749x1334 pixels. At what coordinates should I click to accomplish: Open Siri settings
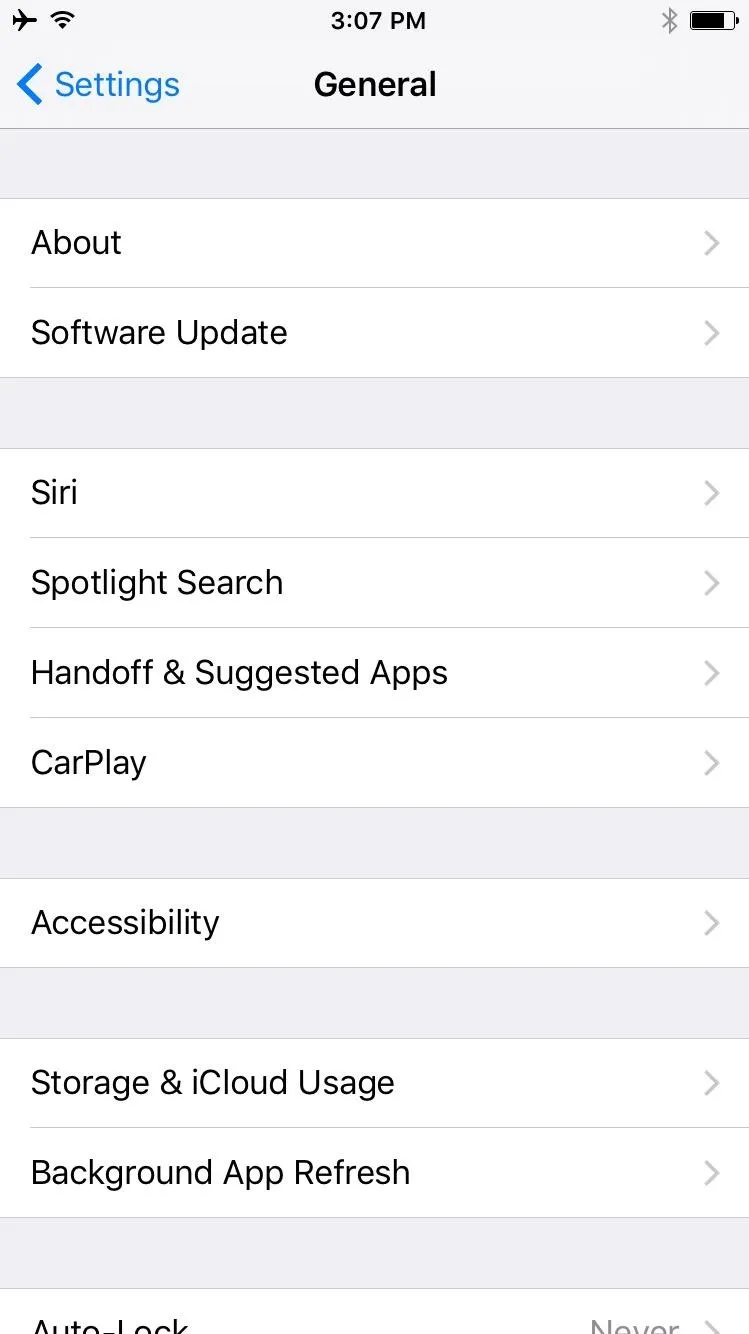[x=374, y=493]
